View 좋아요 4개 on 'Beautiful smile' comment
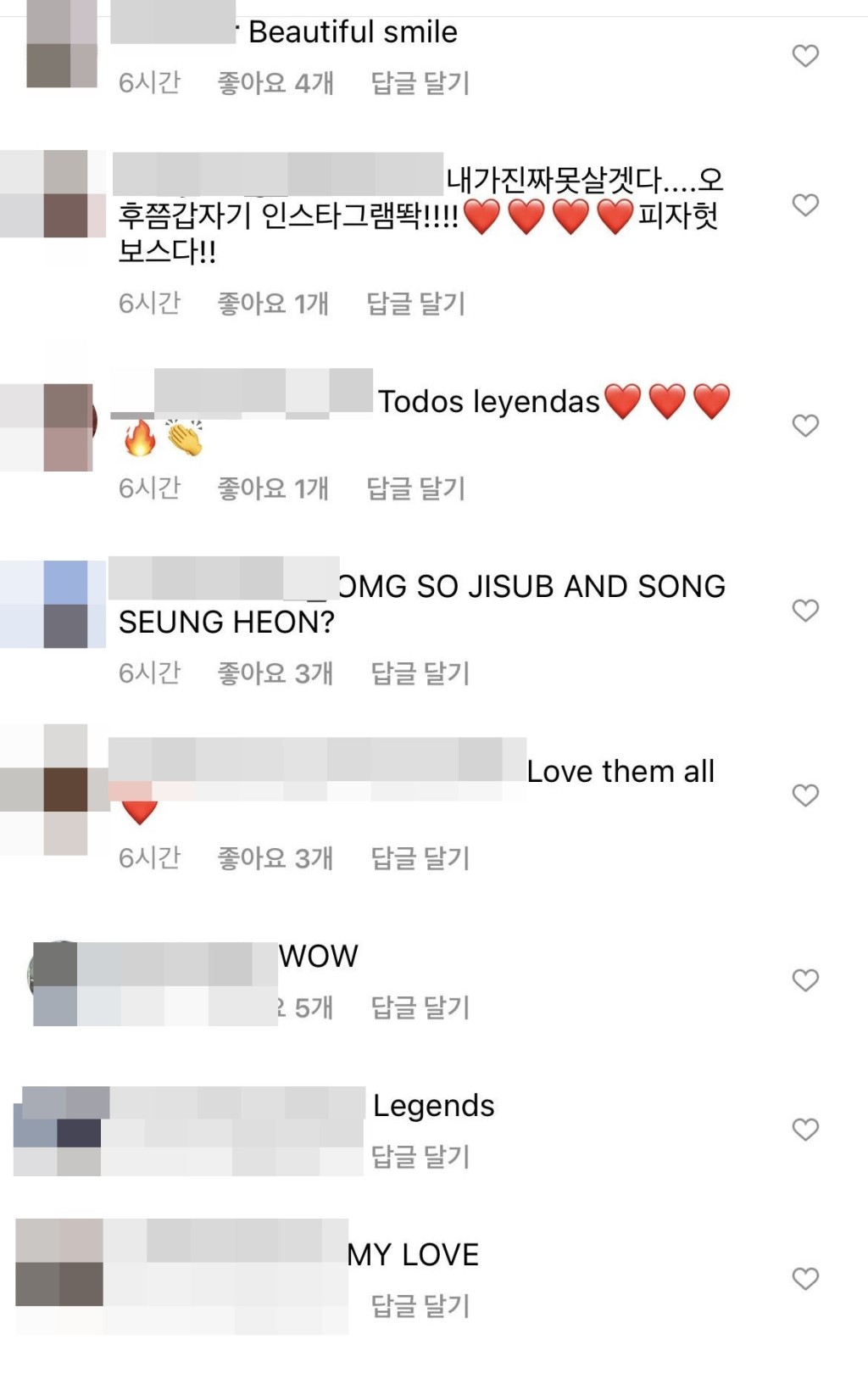The height and width of the screenshot is (1373, 868). coord(275,83)
